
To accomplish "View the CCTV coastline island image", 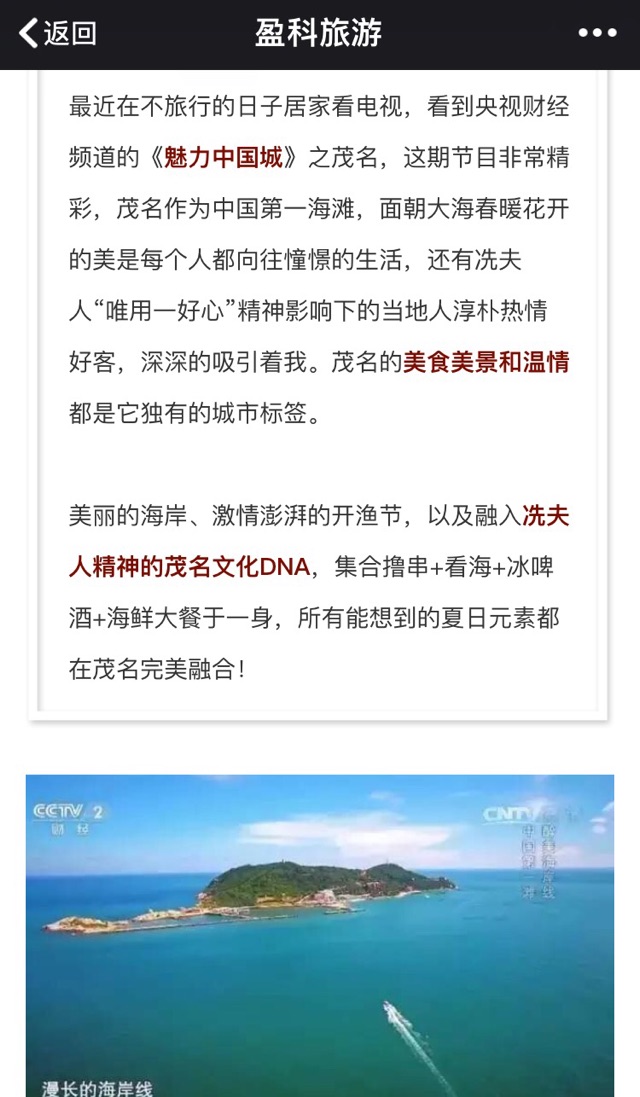I will 320,934.
